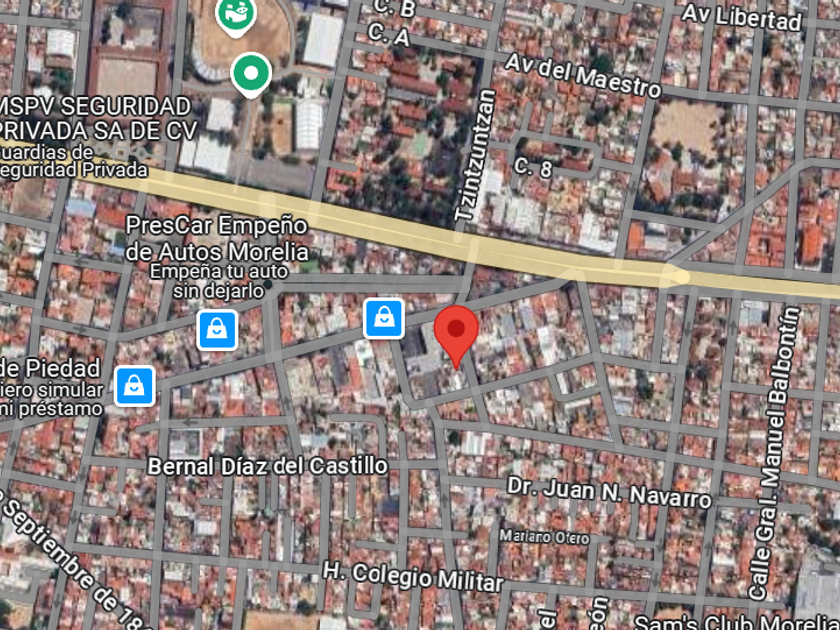Tap the green circular place marker
Viewport: 840px width, 630px height.
pos(250,72)
